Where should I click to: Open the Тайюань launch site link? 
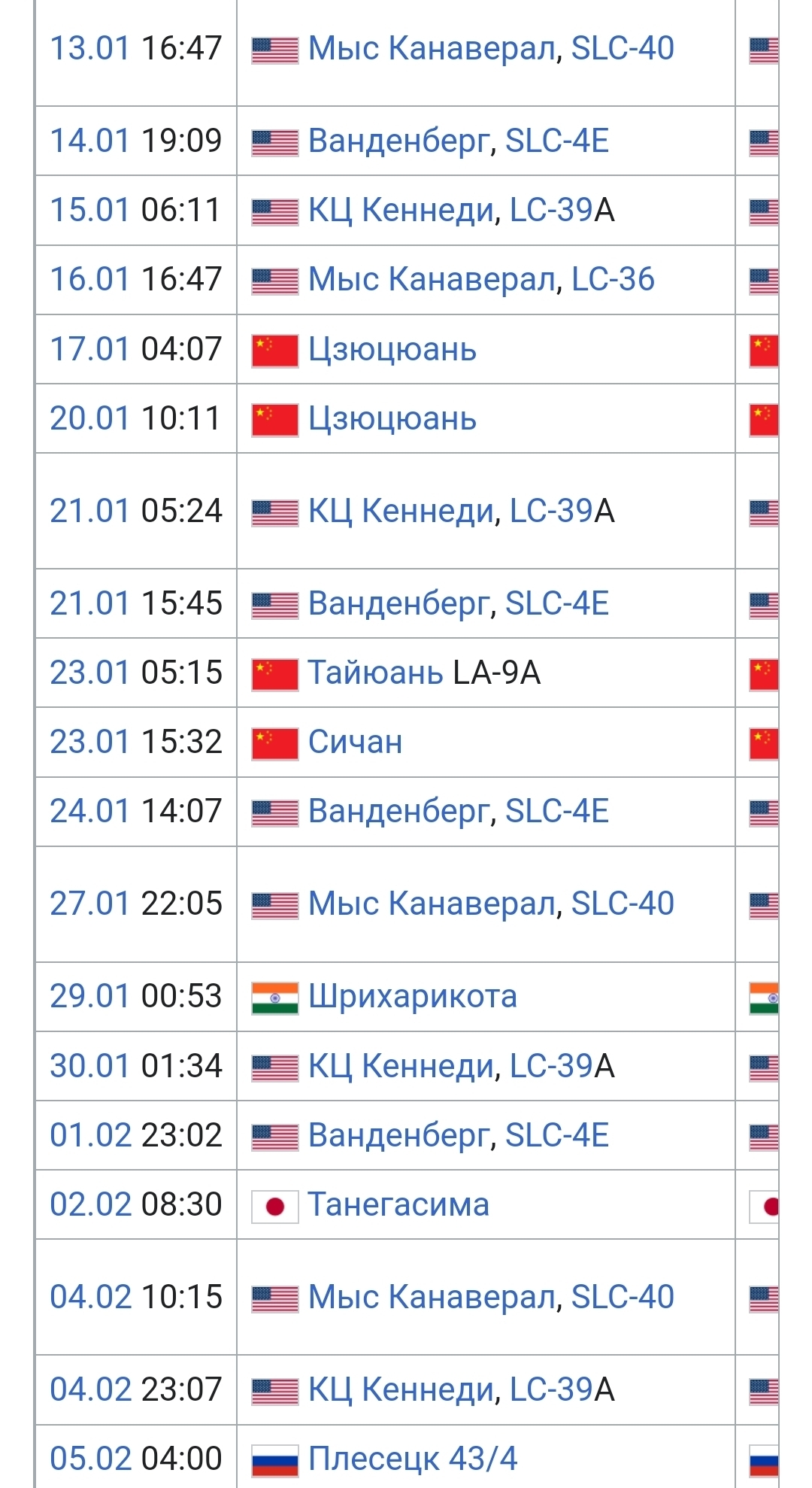pos(375,673)
